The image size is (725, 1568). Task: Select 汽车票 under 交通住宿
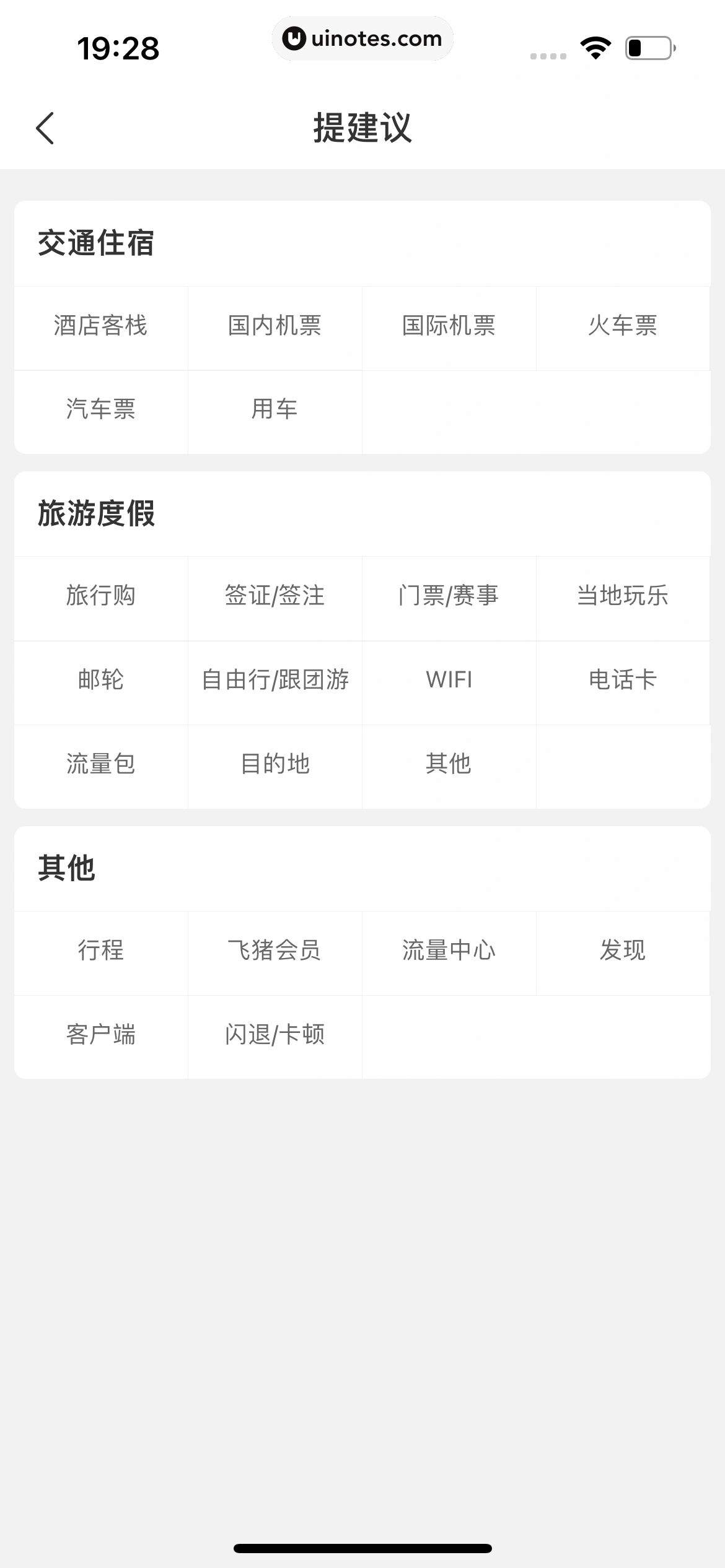pos(100,409)
